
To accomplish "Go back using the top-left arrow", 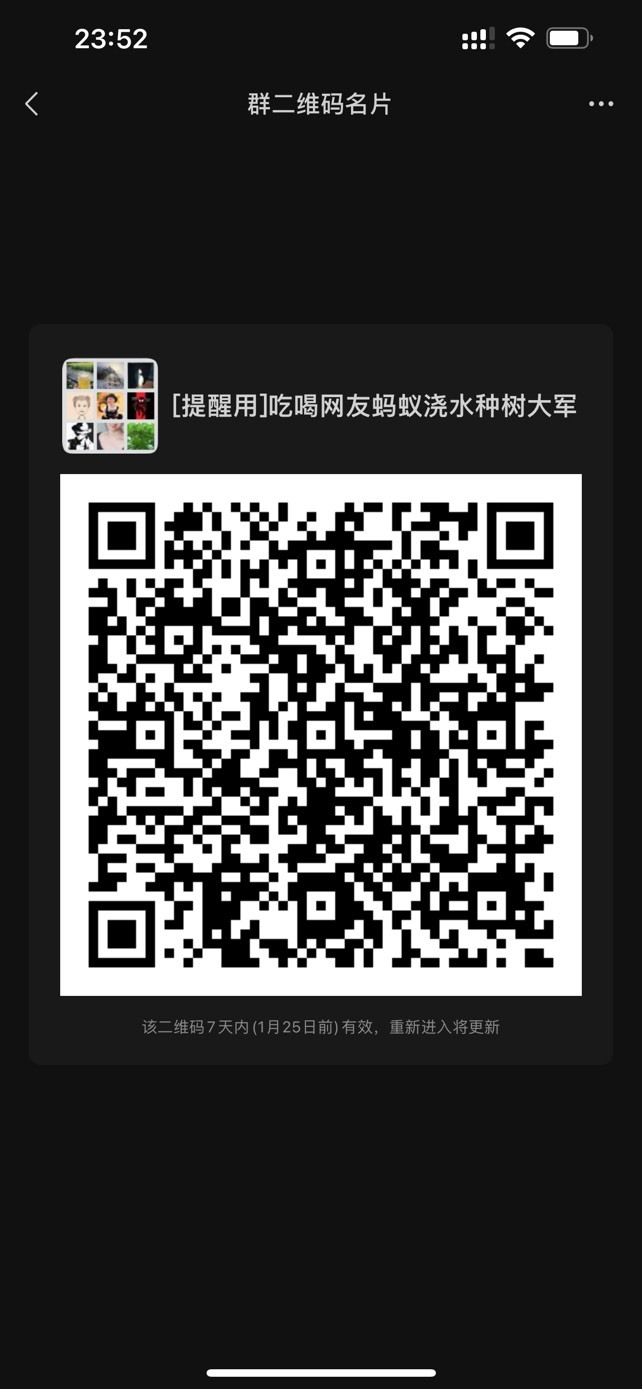I will point(32,104).
